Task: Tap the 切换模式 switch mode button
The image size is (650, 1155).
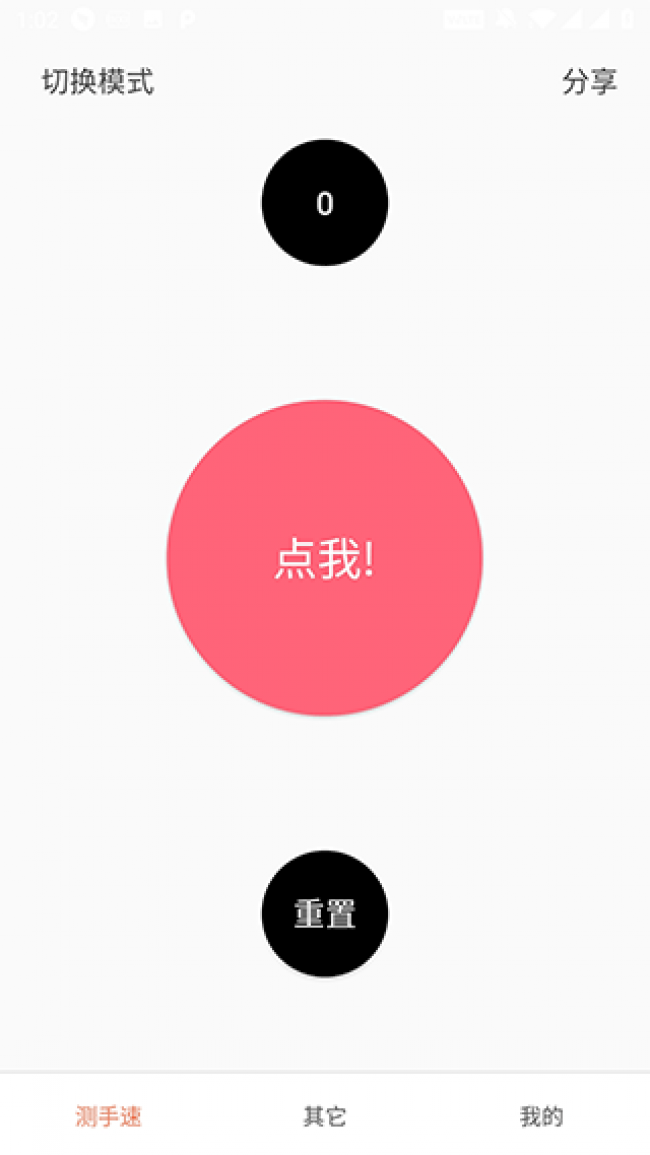Action: click(98, 82)
